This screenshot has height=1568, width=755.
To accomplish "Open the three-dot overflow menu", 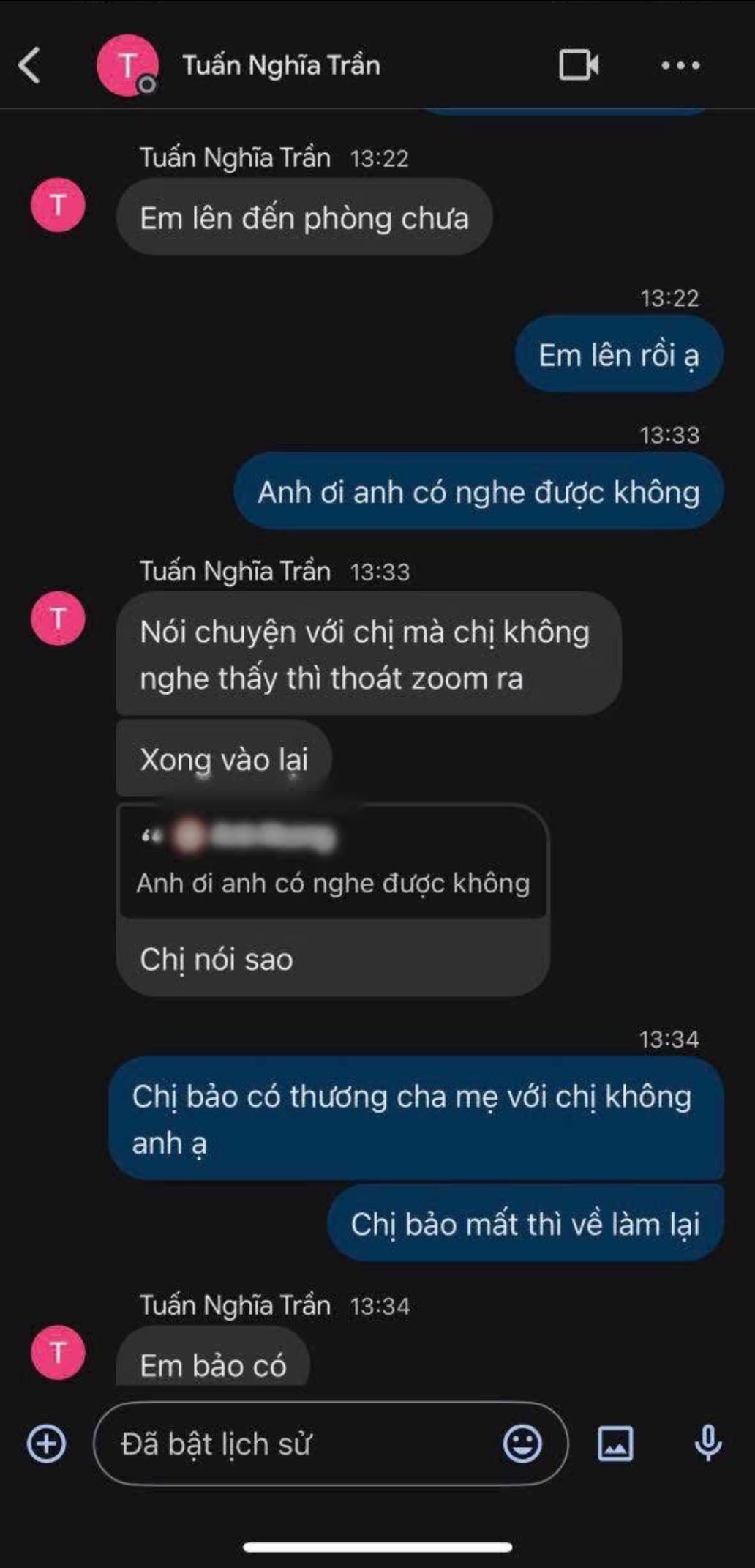I will coord(680,66).
